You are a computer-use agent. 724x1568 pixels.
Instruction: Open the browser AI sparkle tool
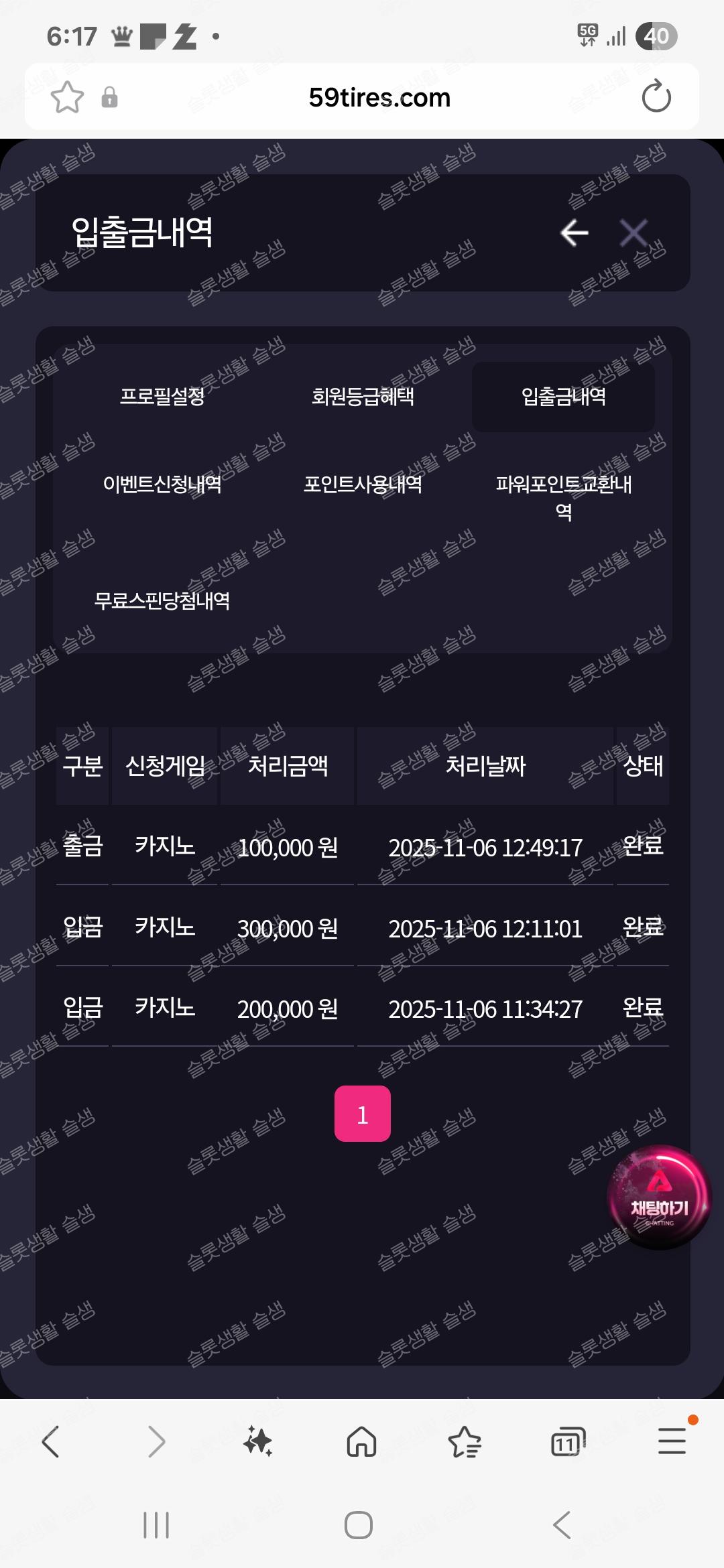[x=258, y=1441]
